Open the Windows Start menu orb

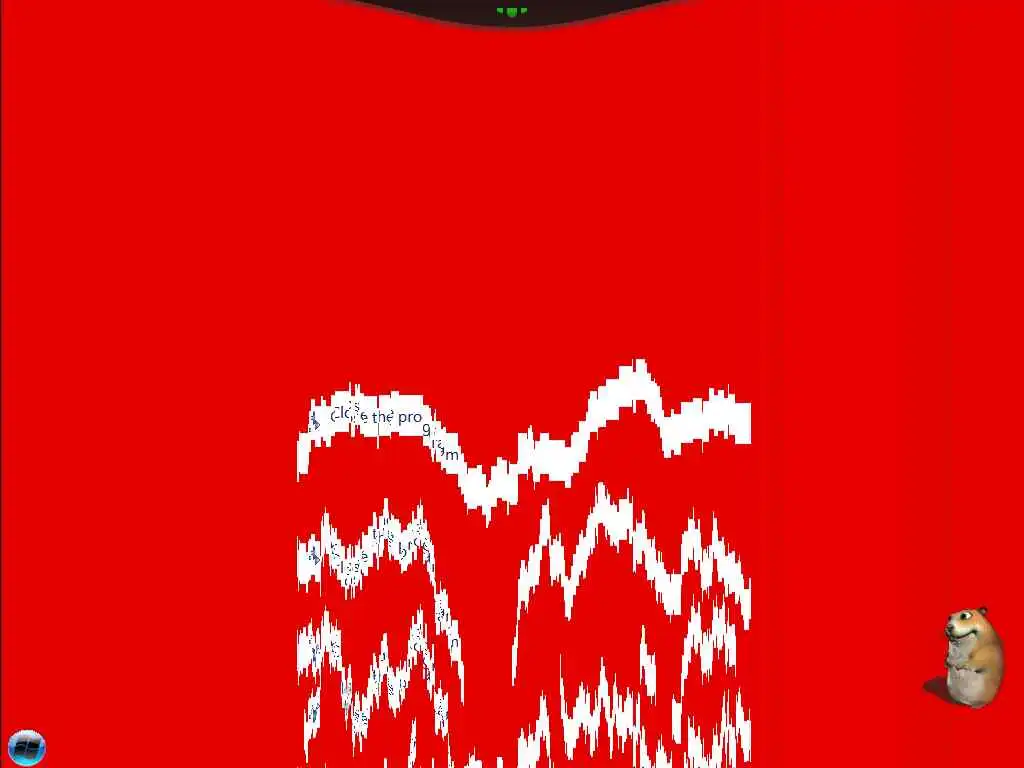pos(26,747)
